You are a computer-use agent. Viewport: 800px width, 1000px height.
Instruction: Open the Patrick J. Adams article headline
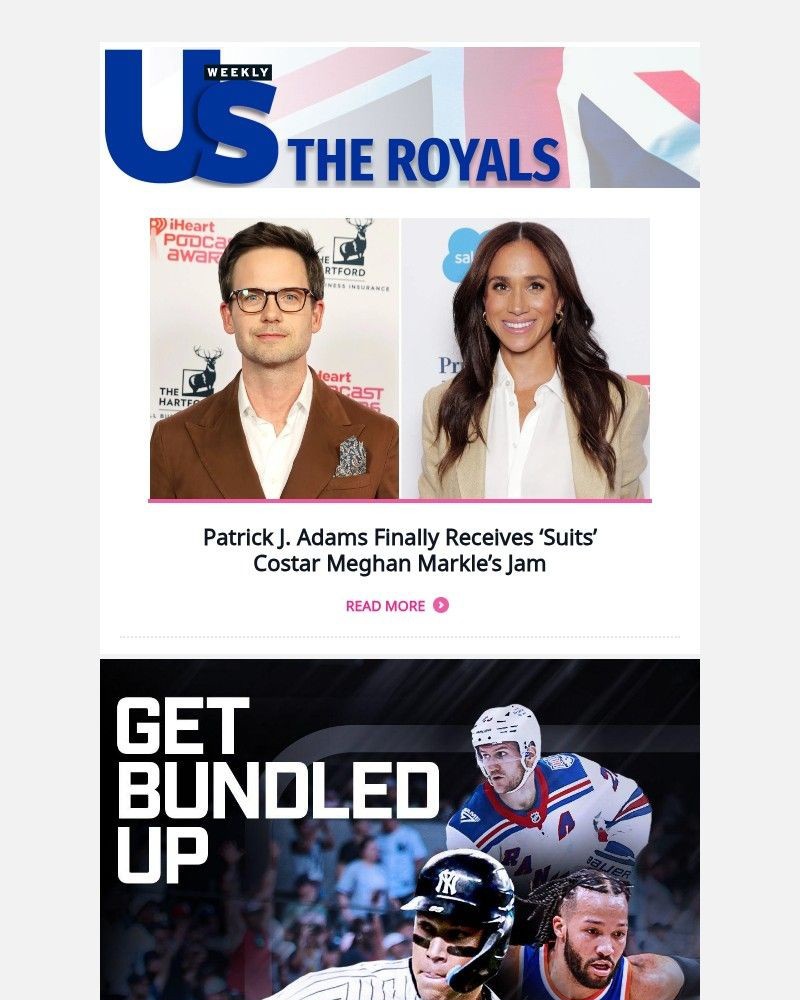tap(399, 549)
